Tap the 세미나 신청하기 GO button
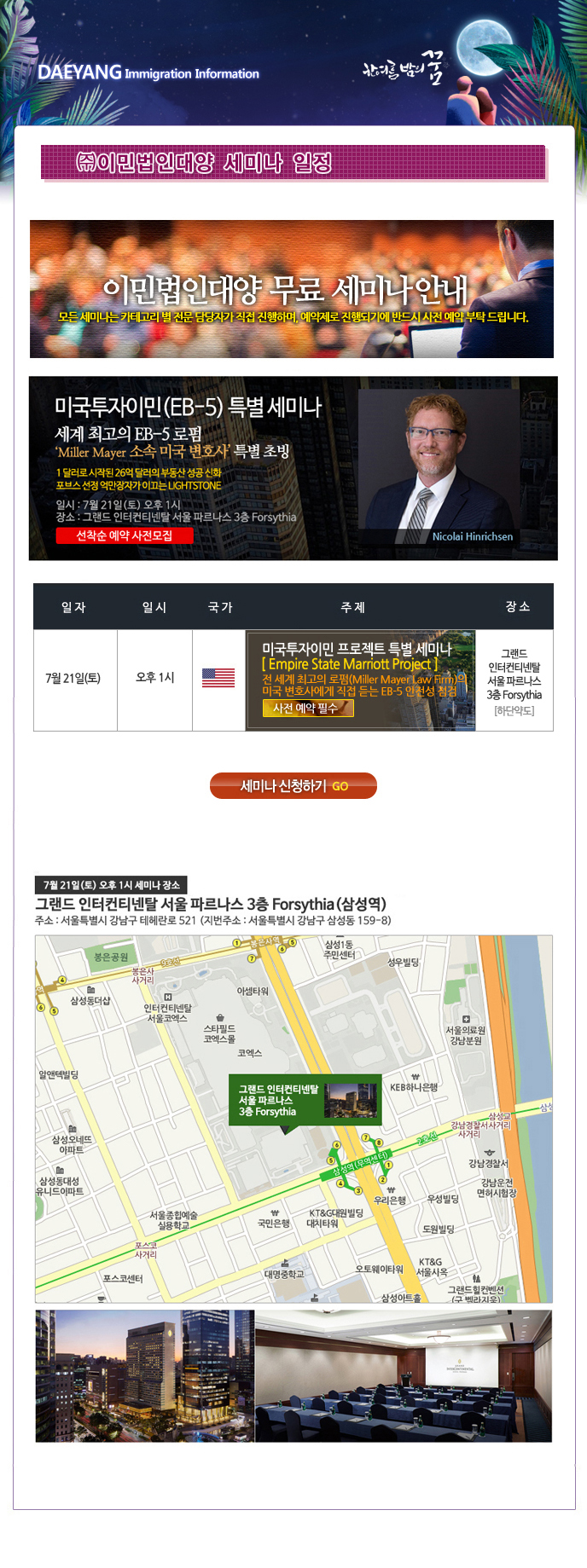This screenshot has height=1568, width=587. click(x=293, y=785)
